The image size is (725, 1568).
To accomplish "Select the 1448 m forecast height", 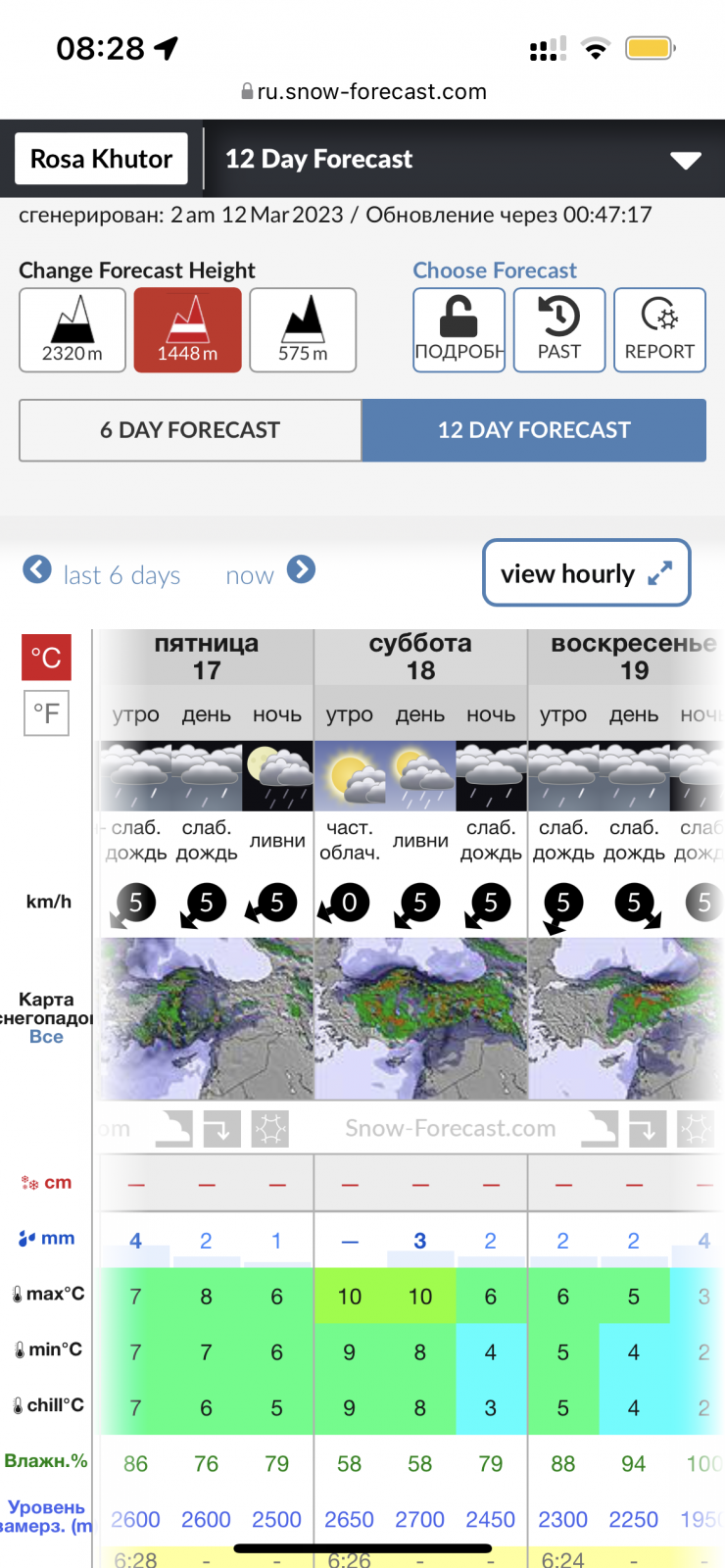I will [x=188, y=330].
